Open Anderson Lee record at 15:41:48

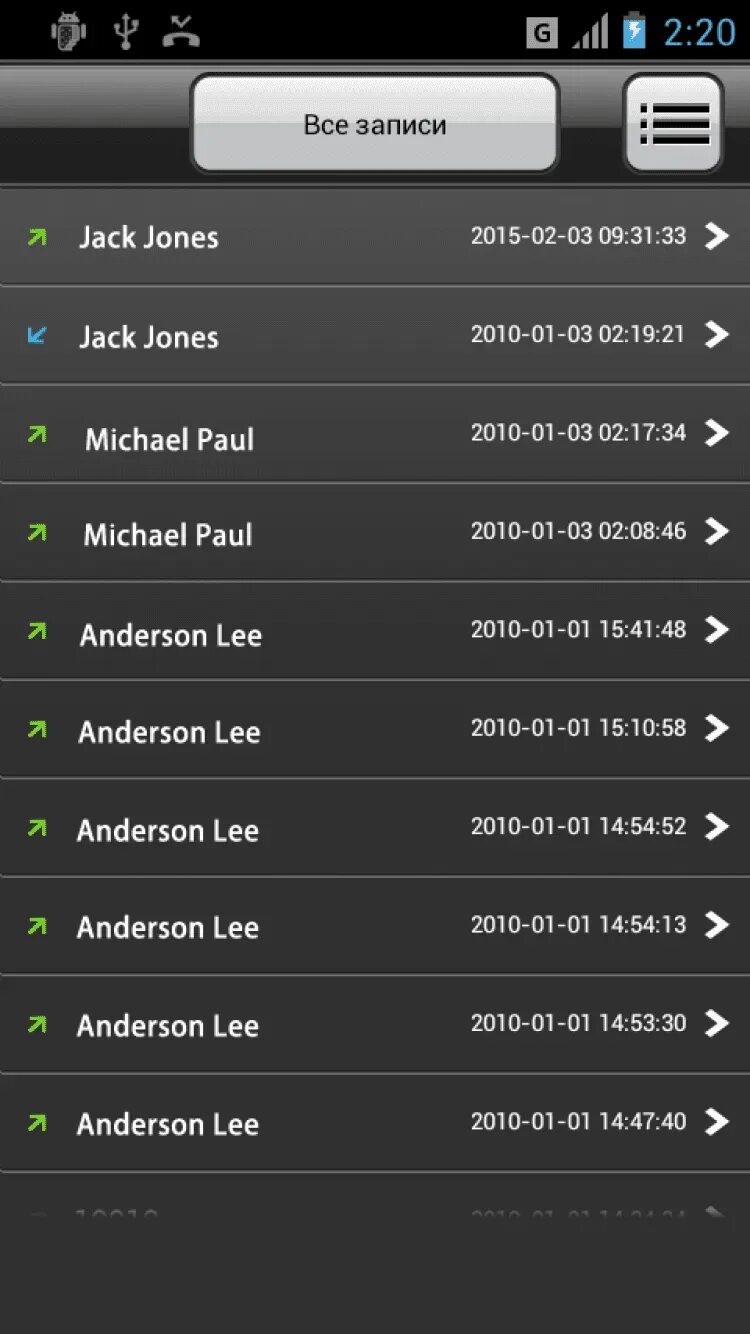[375, 630]
